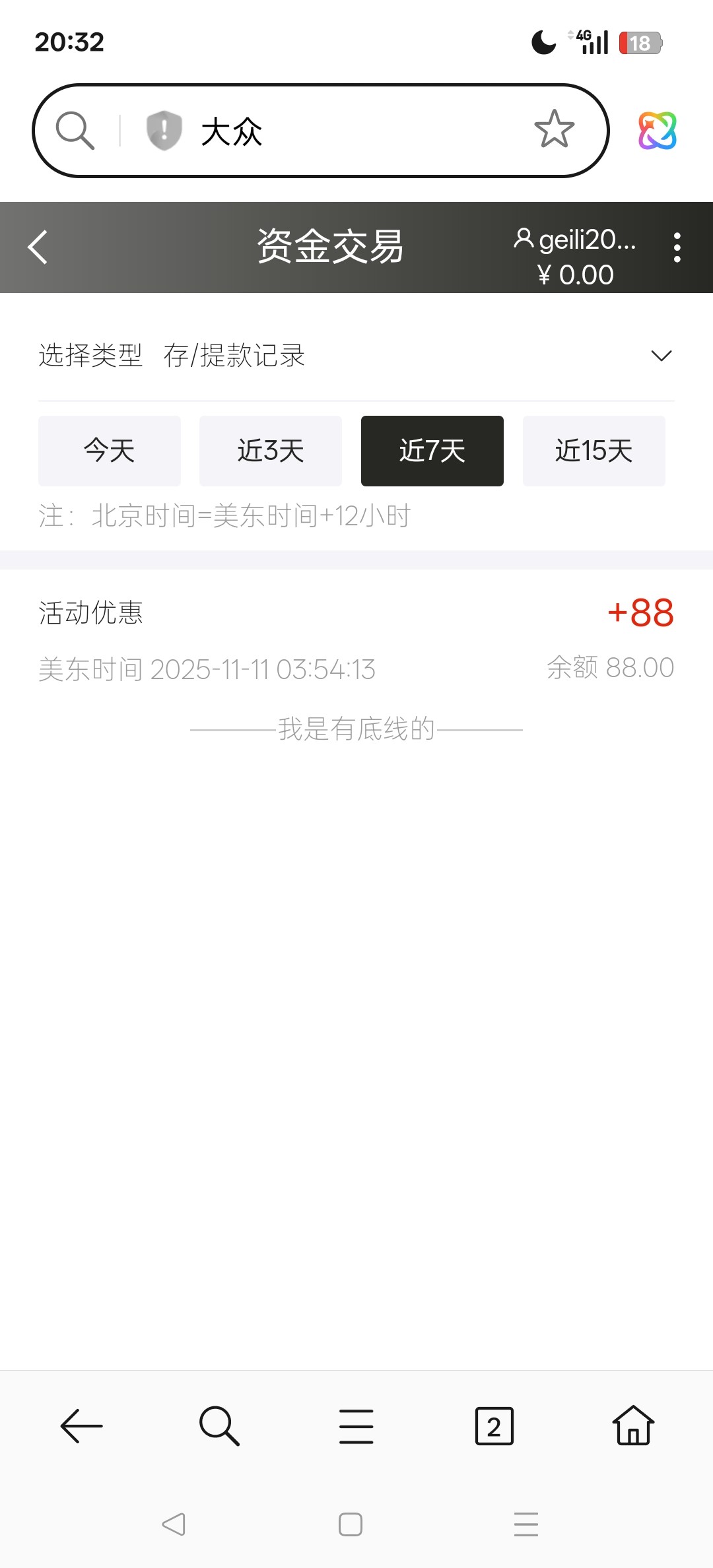
Task: Open the colorful AI assistant icon
Action: click(x=657, y=130)
